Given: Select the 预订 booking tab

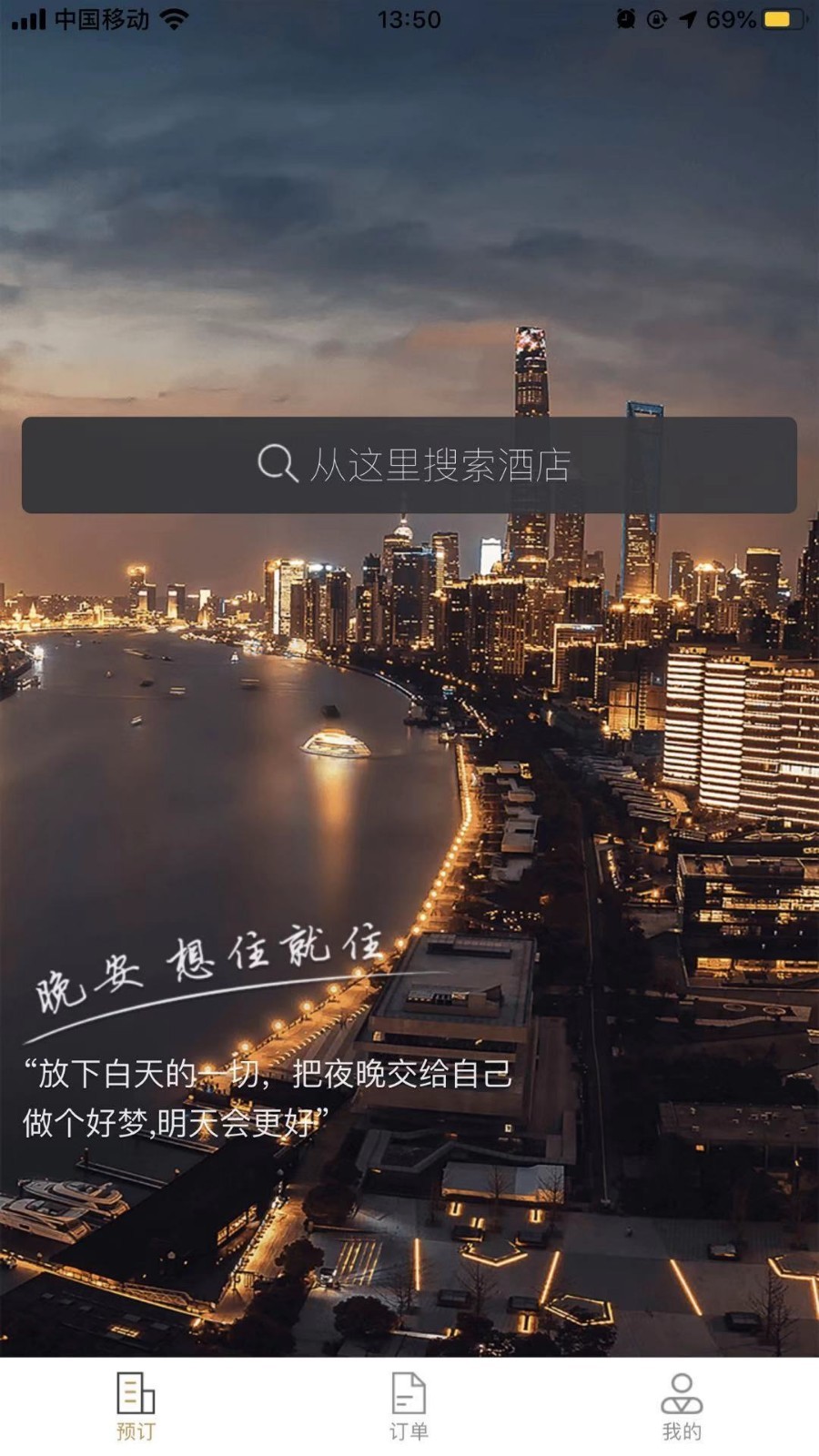Looking at the screenshot, I should pos(136,1407).
